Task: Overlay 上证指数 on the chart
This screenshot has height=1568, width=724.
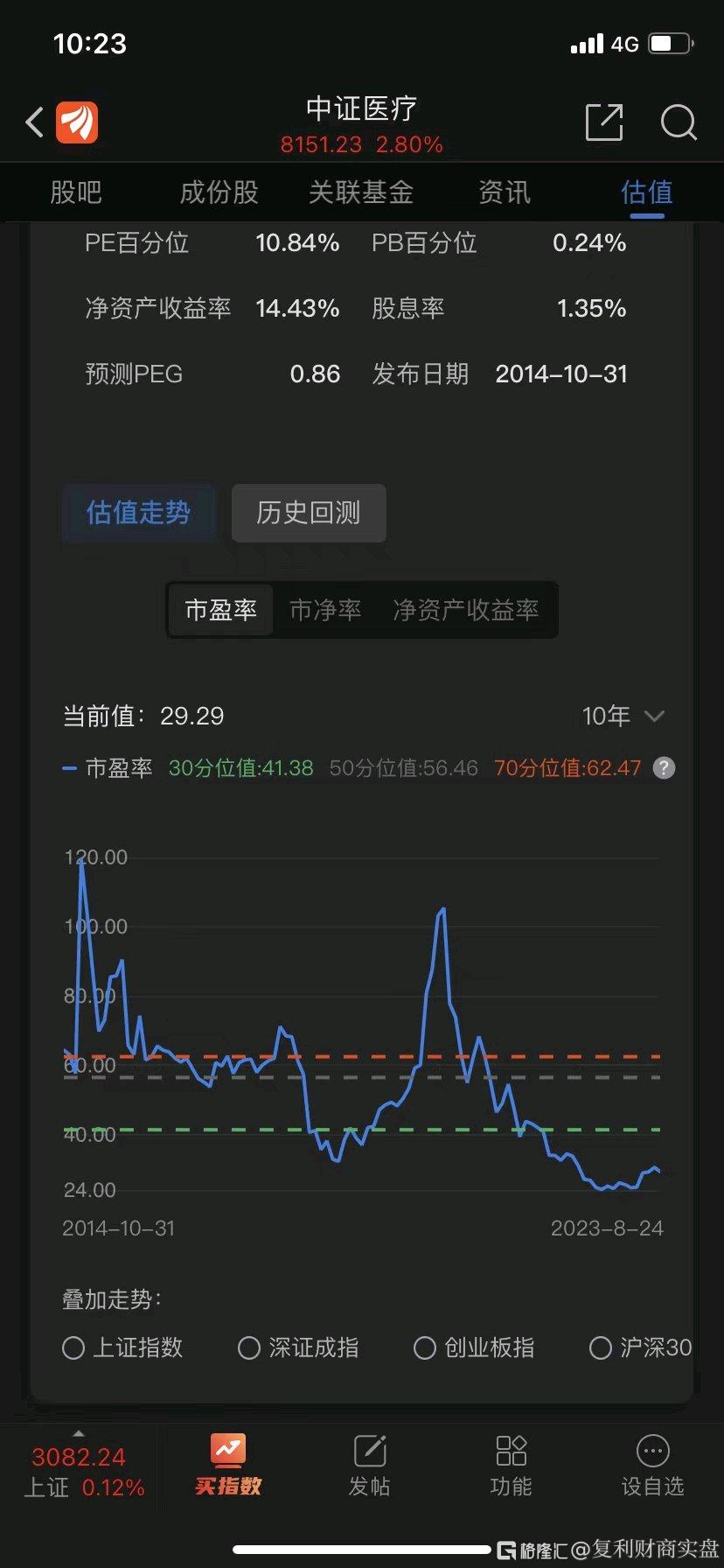Action: (122, 1347)
